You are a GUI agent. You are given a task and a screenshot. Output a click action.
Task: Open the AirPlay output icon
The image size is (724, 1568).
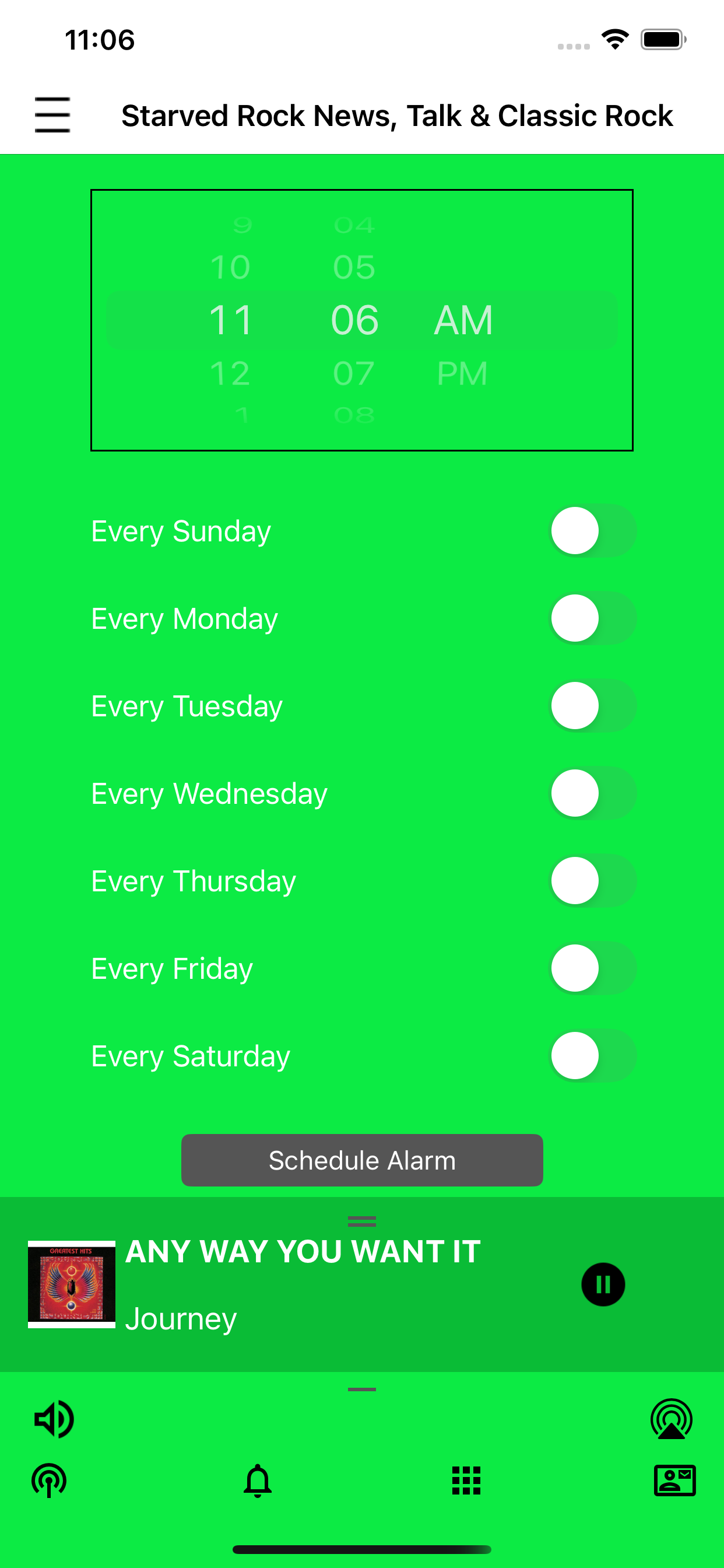pyautogui.click(x=671, y=1419)
